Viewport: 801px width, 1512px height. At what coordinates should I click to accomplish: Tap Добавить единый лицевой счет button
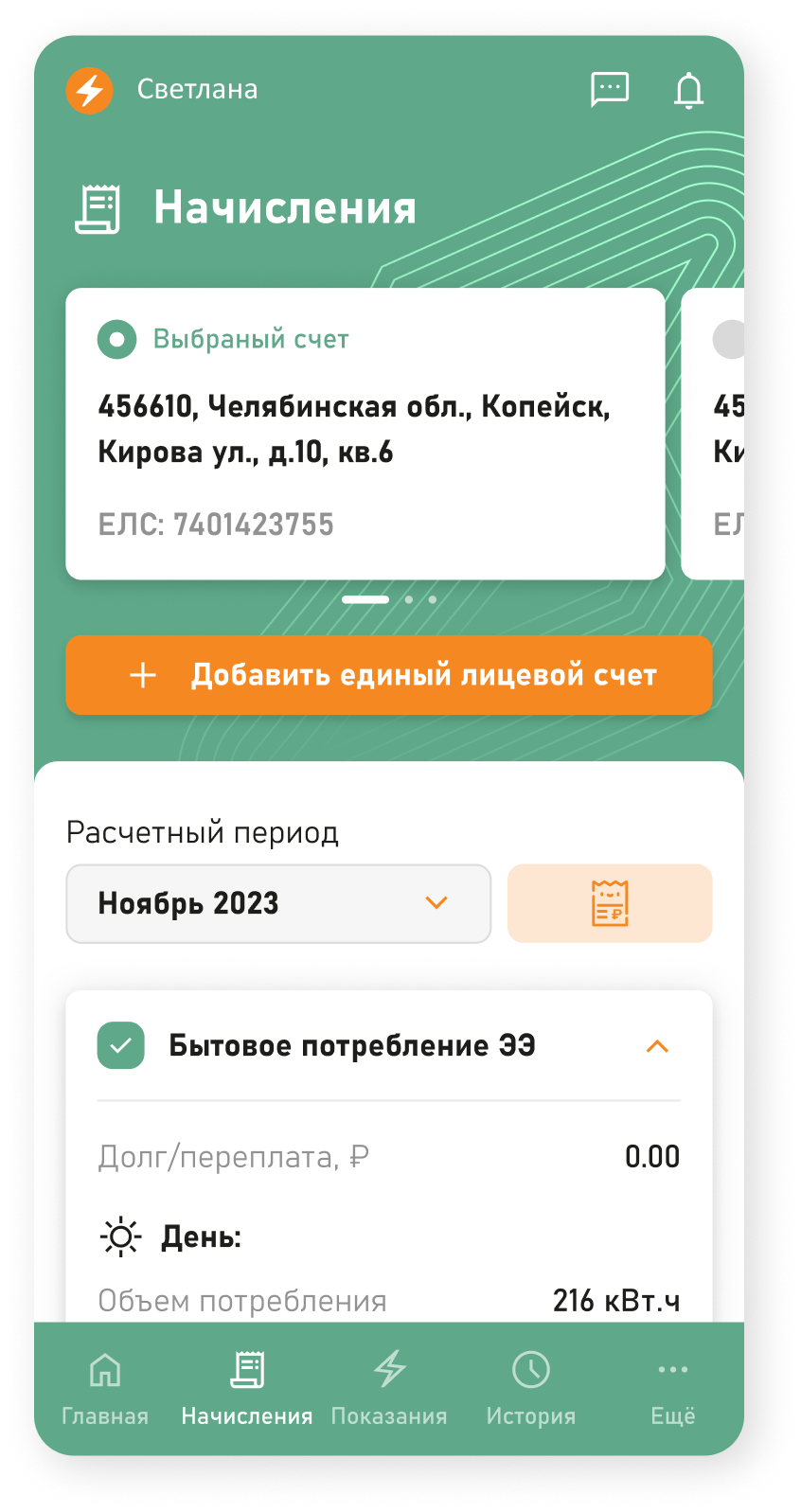coord(388,675)
